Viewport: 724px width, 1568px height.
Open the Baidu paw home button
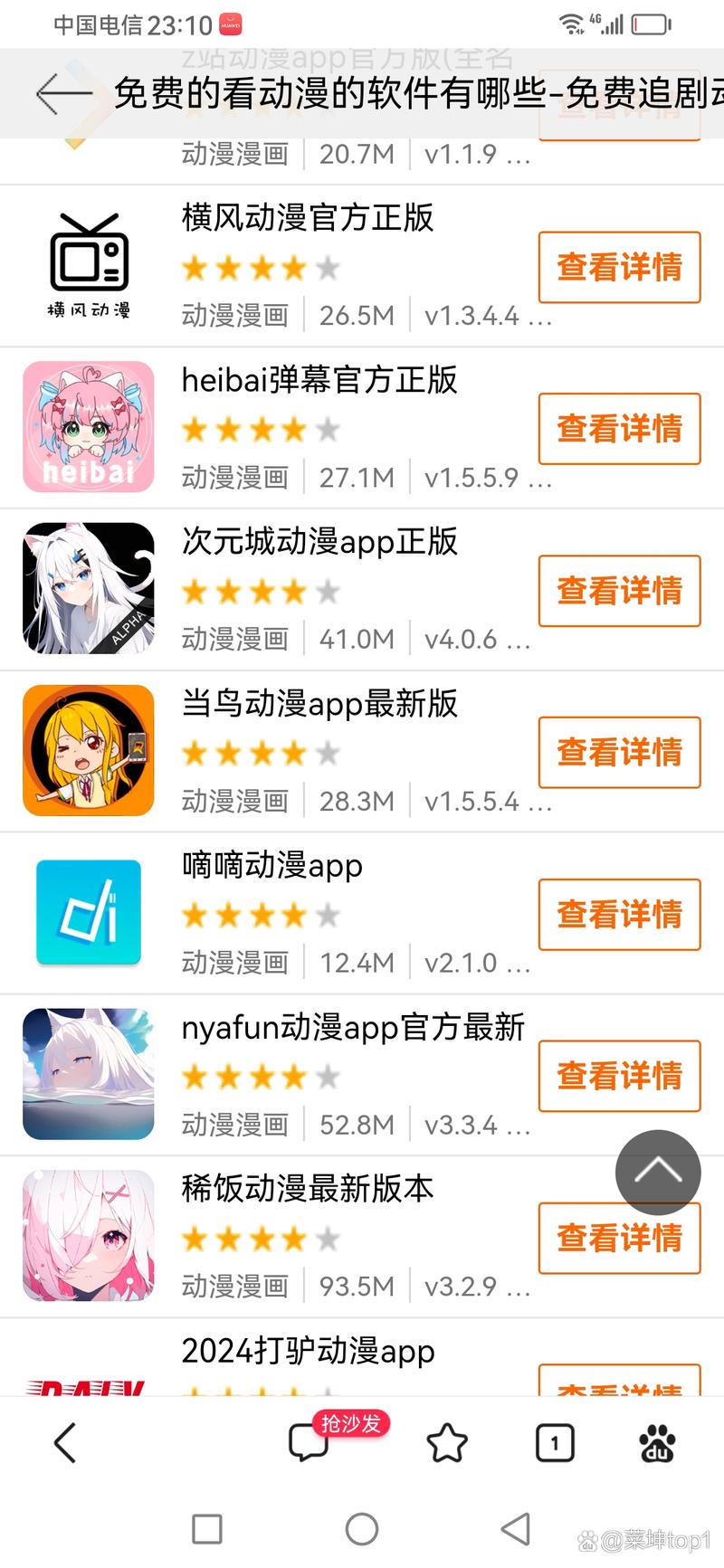click(x=658, y=1442)
